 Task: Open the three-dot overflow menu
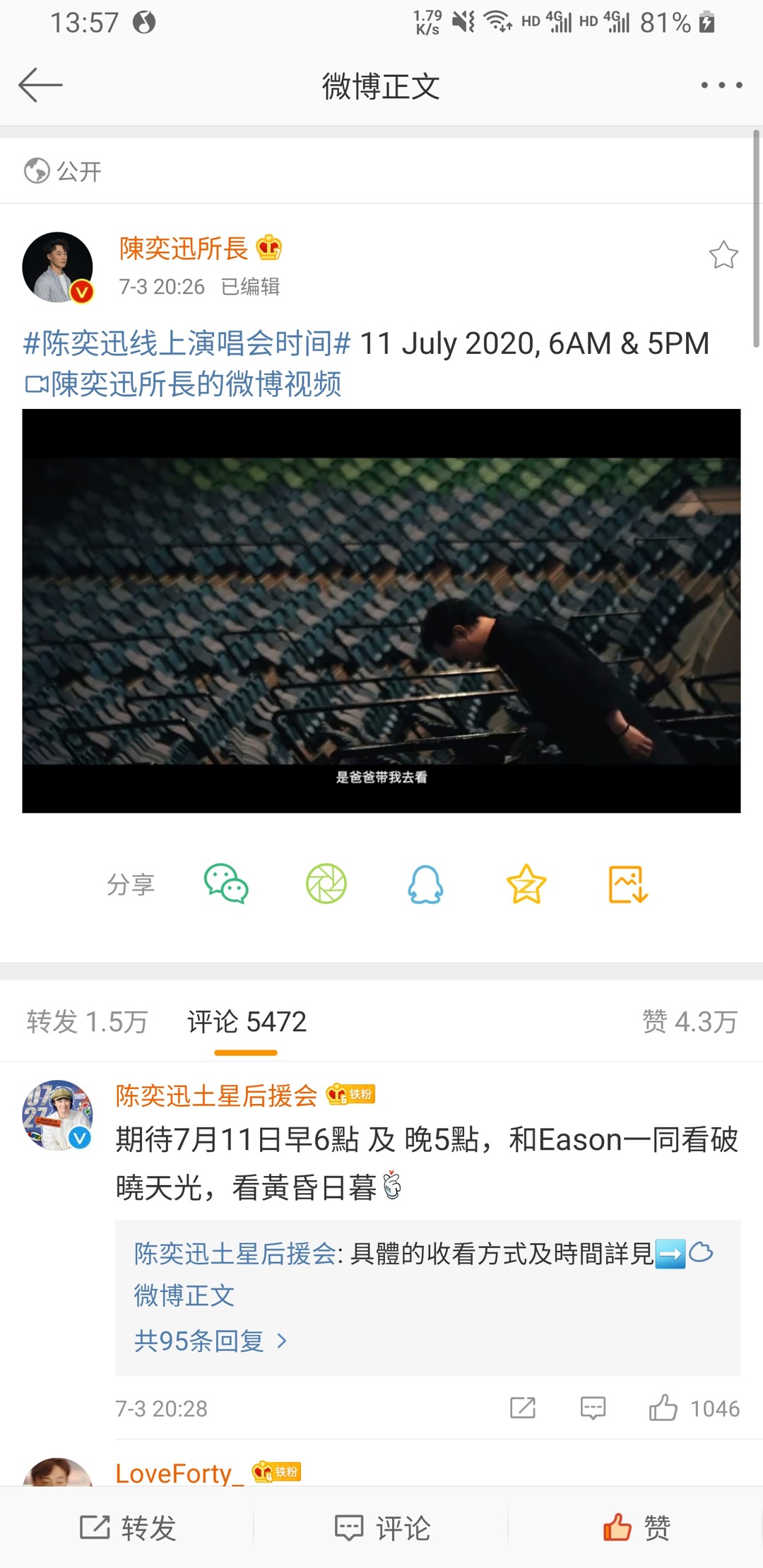pos(721,85)
